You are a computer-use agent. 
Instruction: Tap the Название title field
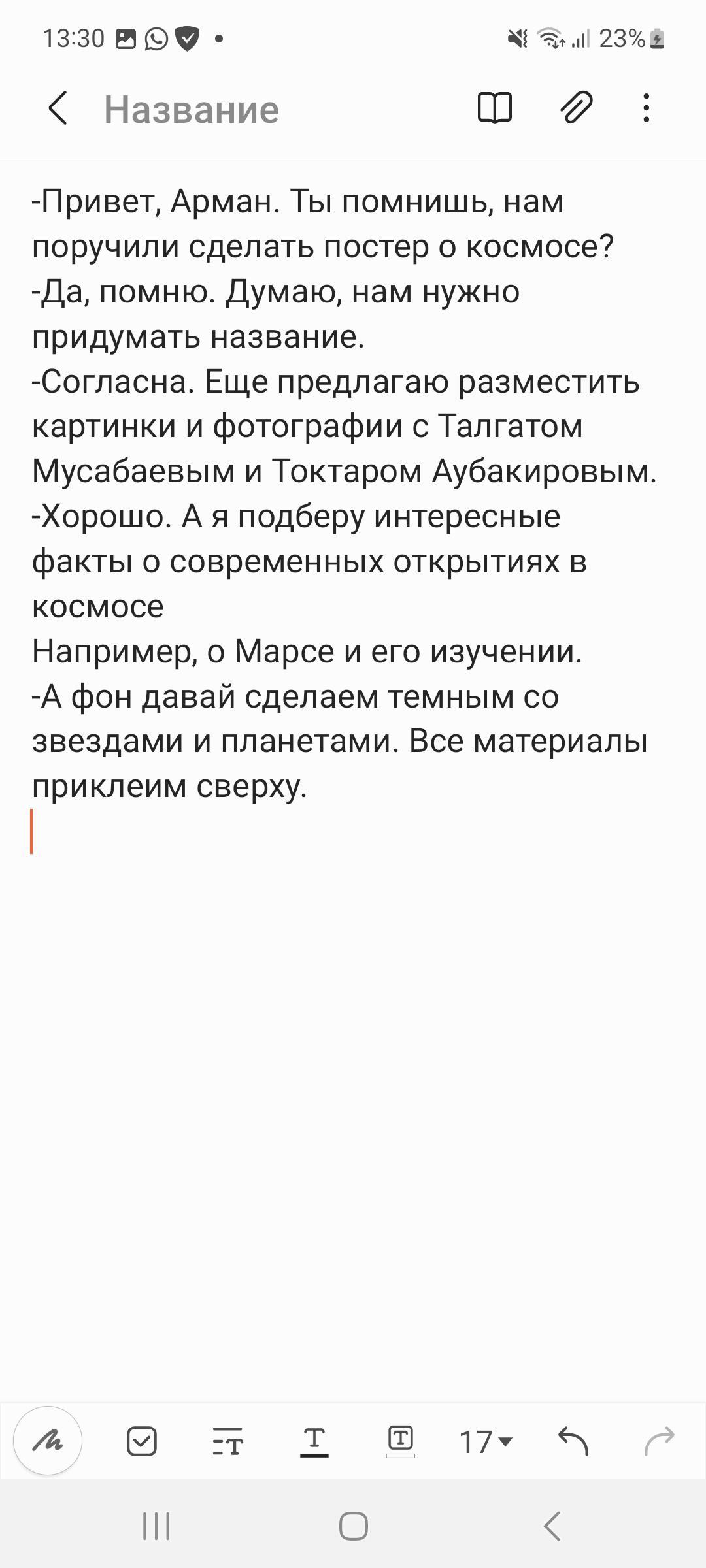click(x=192, y=109)
